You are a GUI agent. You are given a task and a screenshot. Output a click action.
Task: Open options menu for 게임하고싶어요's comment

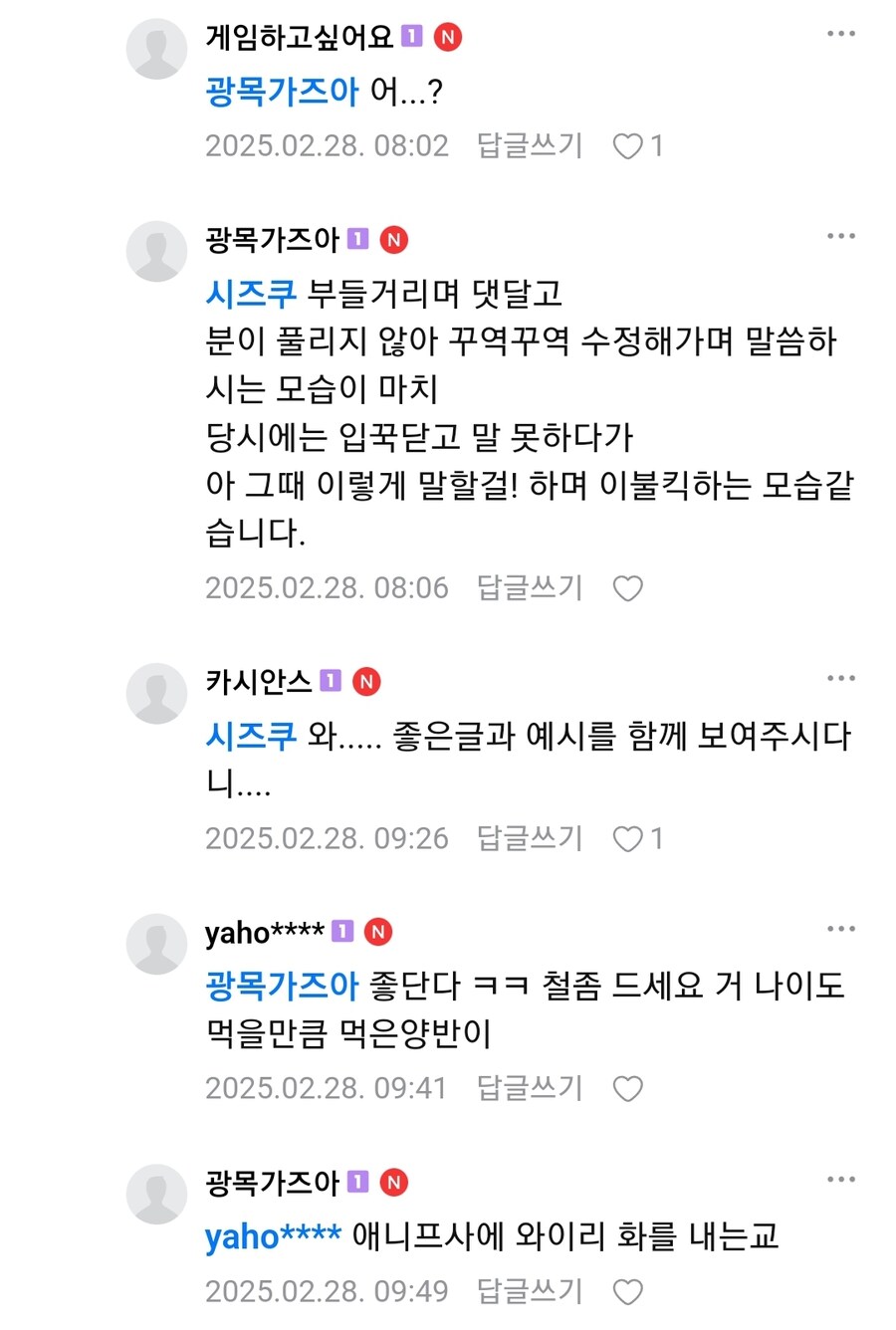point(842,33)
